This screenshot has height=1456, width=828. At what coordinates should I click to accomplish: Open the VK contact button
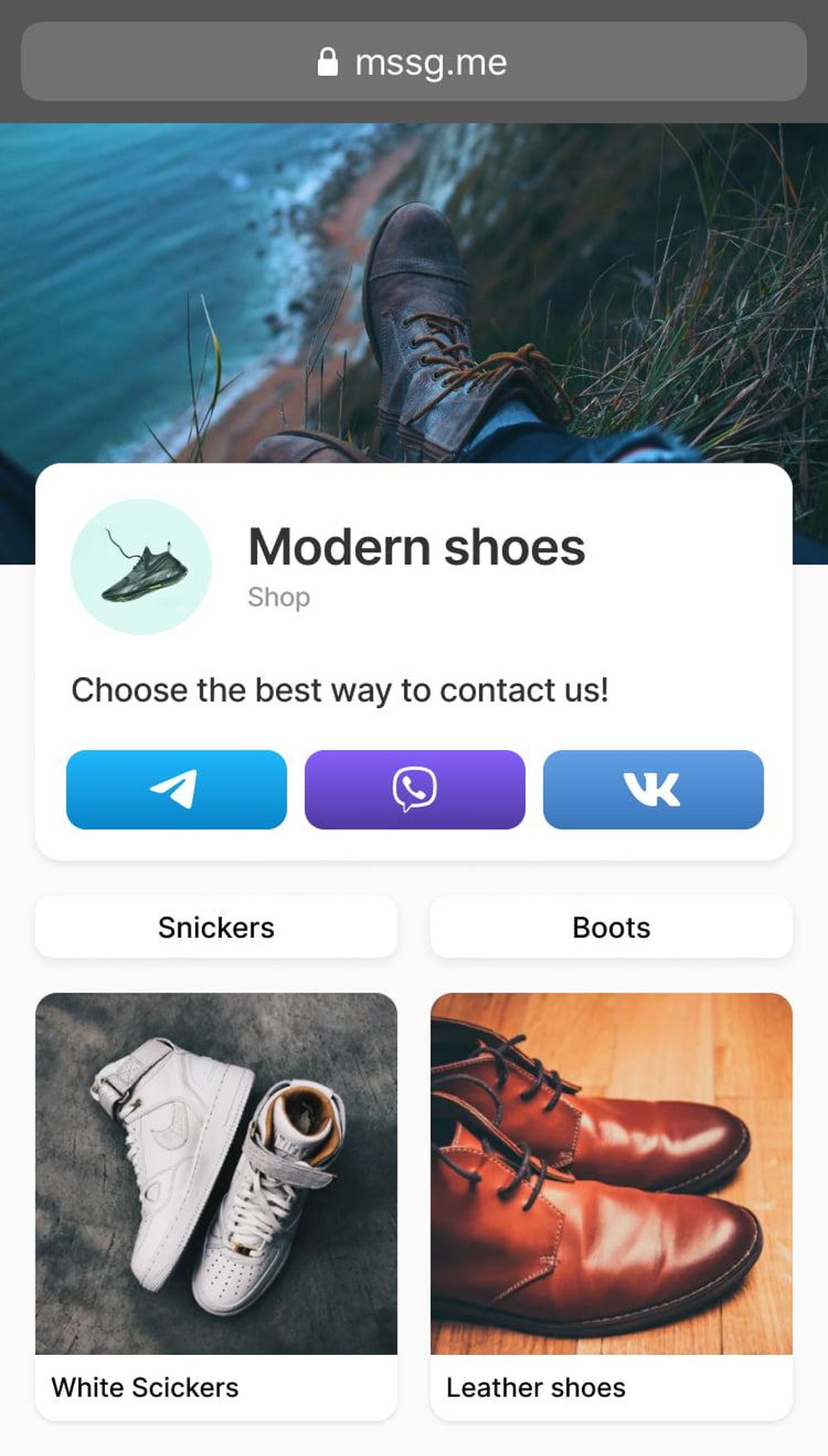click(x=652, y=789)
